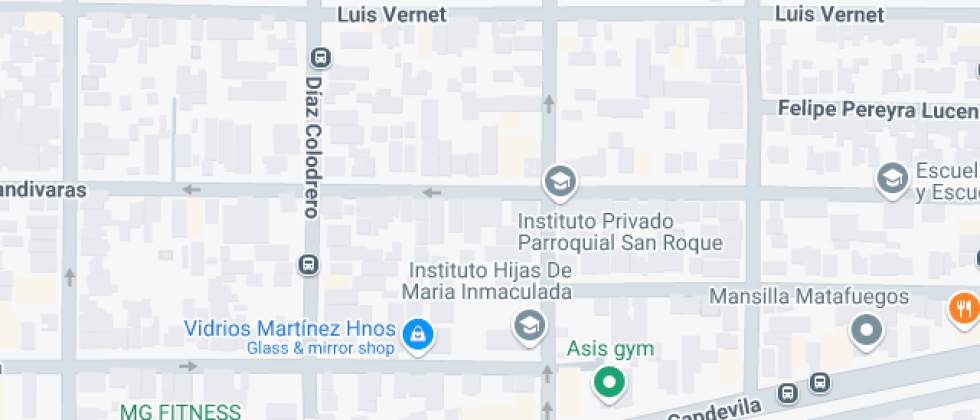Open the Vidrios Martínez Hnos shop pin

(x=418, y=336)
